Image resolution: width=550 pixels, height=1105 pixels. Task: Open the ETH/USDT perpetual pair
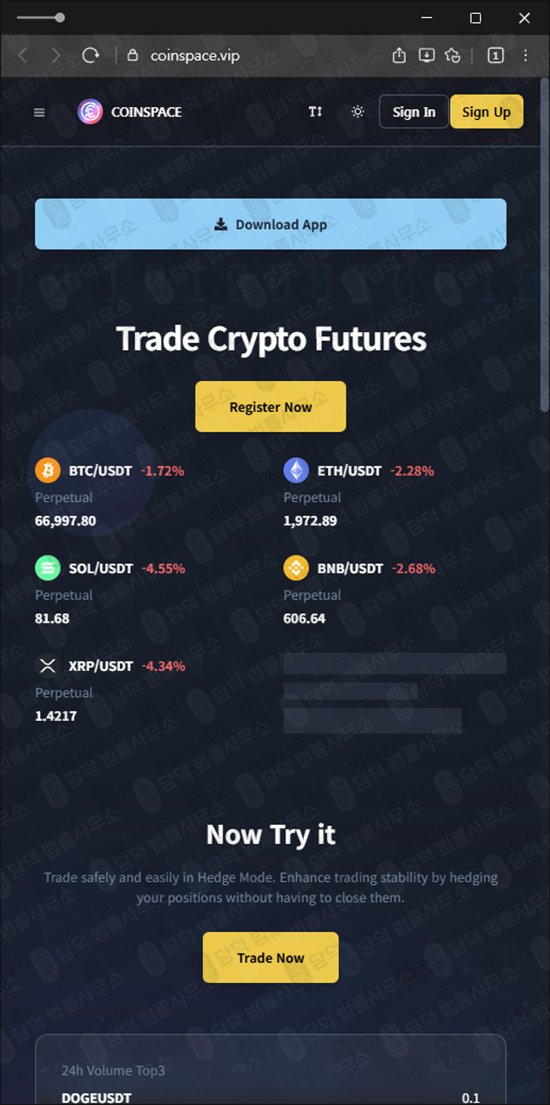click(x=359, y=495)
